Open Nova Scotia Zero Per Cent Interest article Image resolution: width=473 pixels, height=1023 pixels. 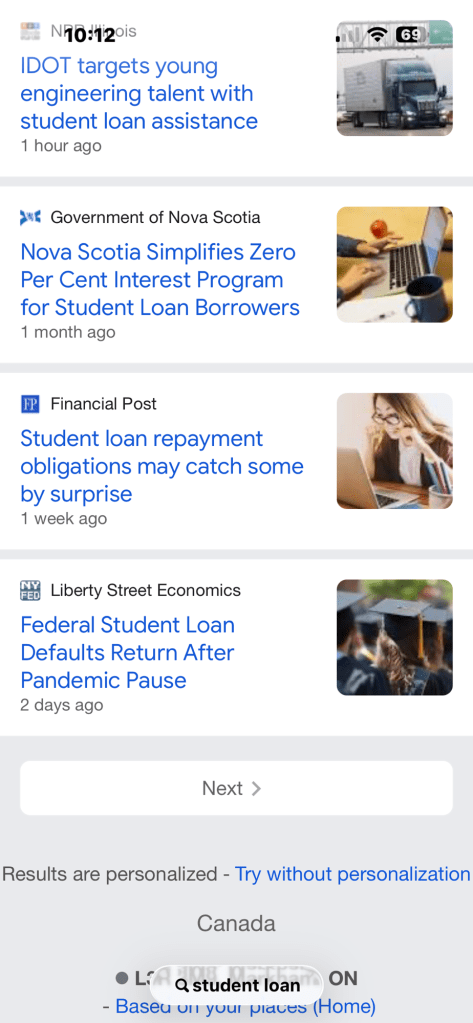point(160,279)
